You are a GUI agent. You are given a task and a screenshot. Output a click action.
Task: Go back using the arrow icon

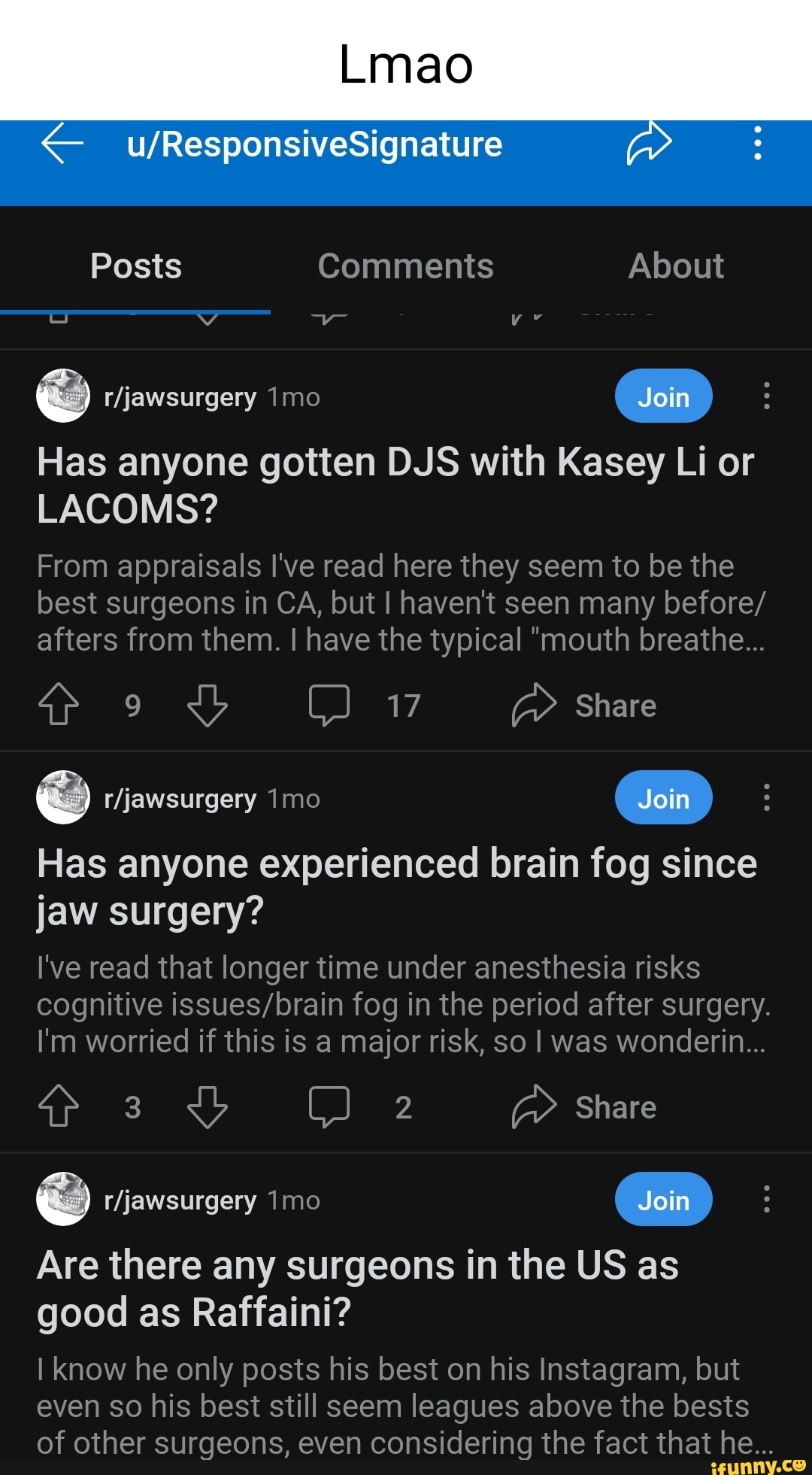pyautogui.click(x=62, y=144)
